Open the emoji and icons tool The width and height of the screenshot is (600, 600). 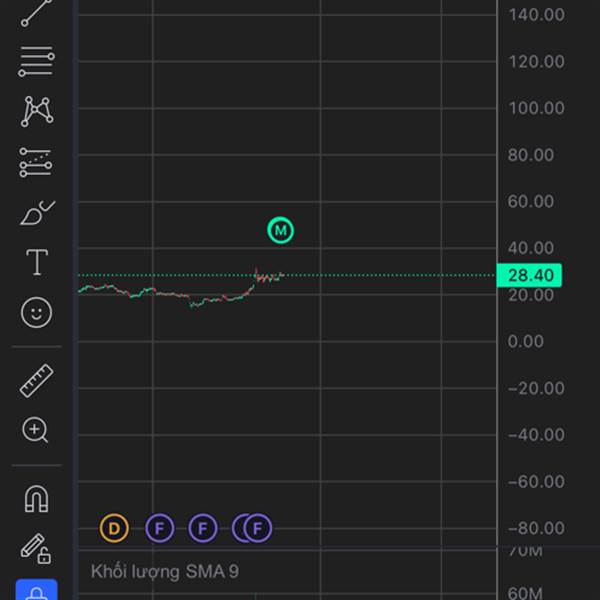click(37, 313)
